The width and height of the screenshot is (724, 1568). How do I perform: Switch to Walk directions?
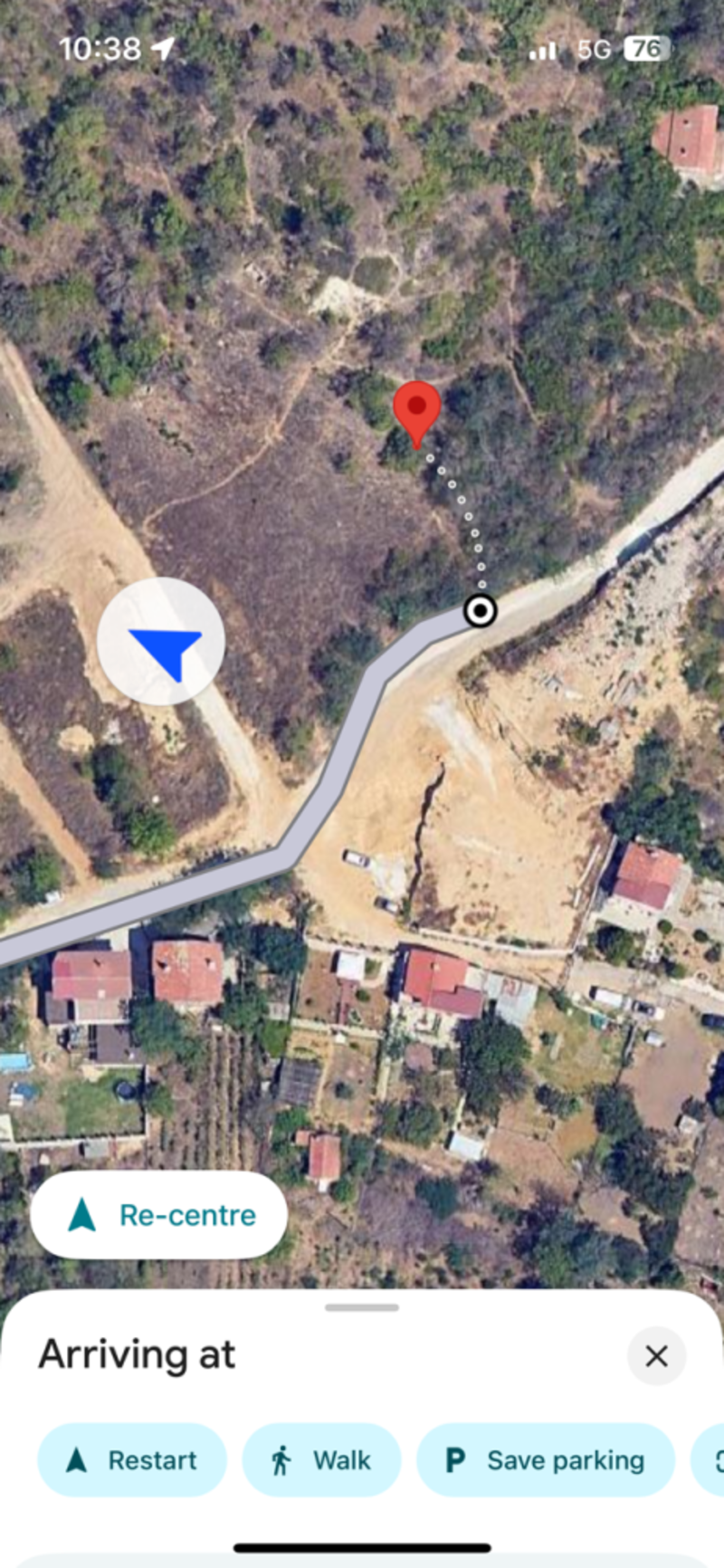click(x=321, y=1459)
